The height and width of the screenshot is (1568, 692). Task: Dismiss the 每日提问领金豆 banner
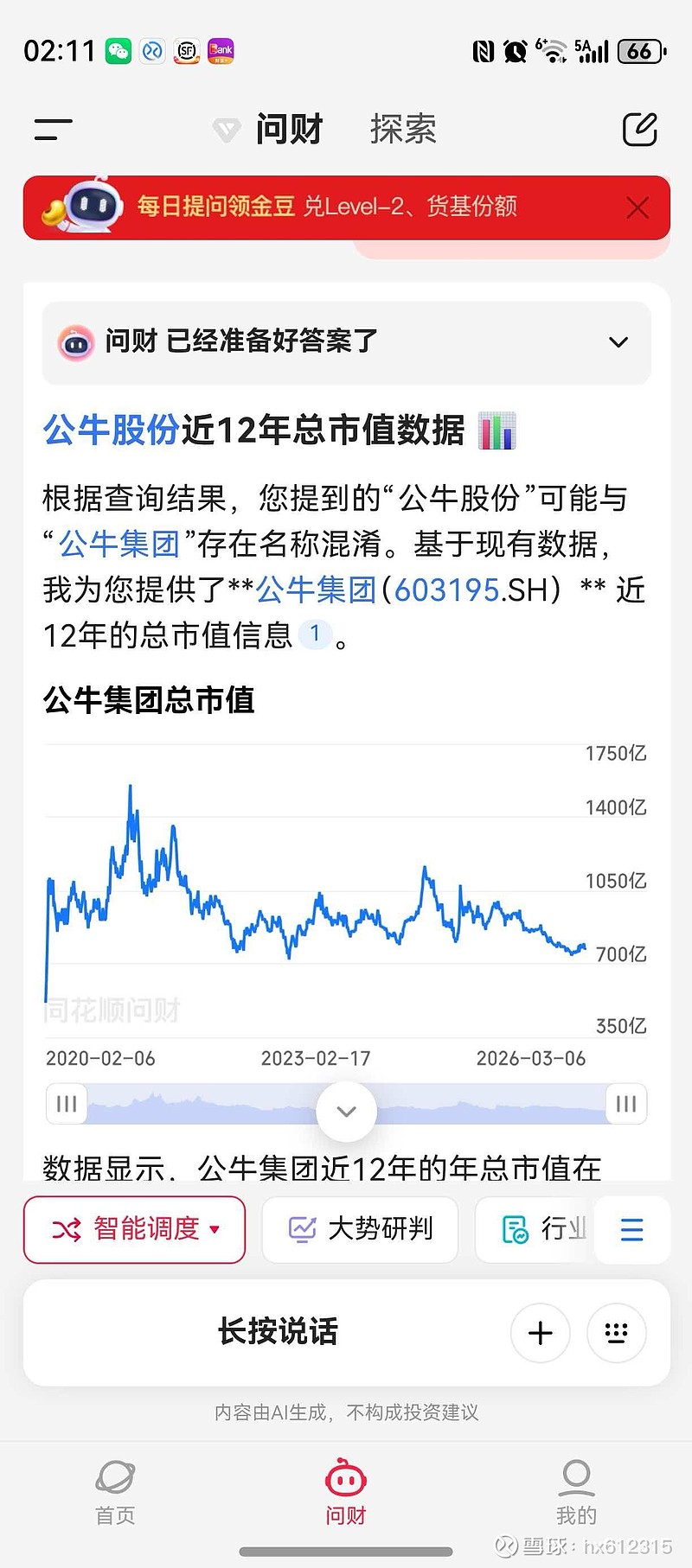click(x=638, y=208)
